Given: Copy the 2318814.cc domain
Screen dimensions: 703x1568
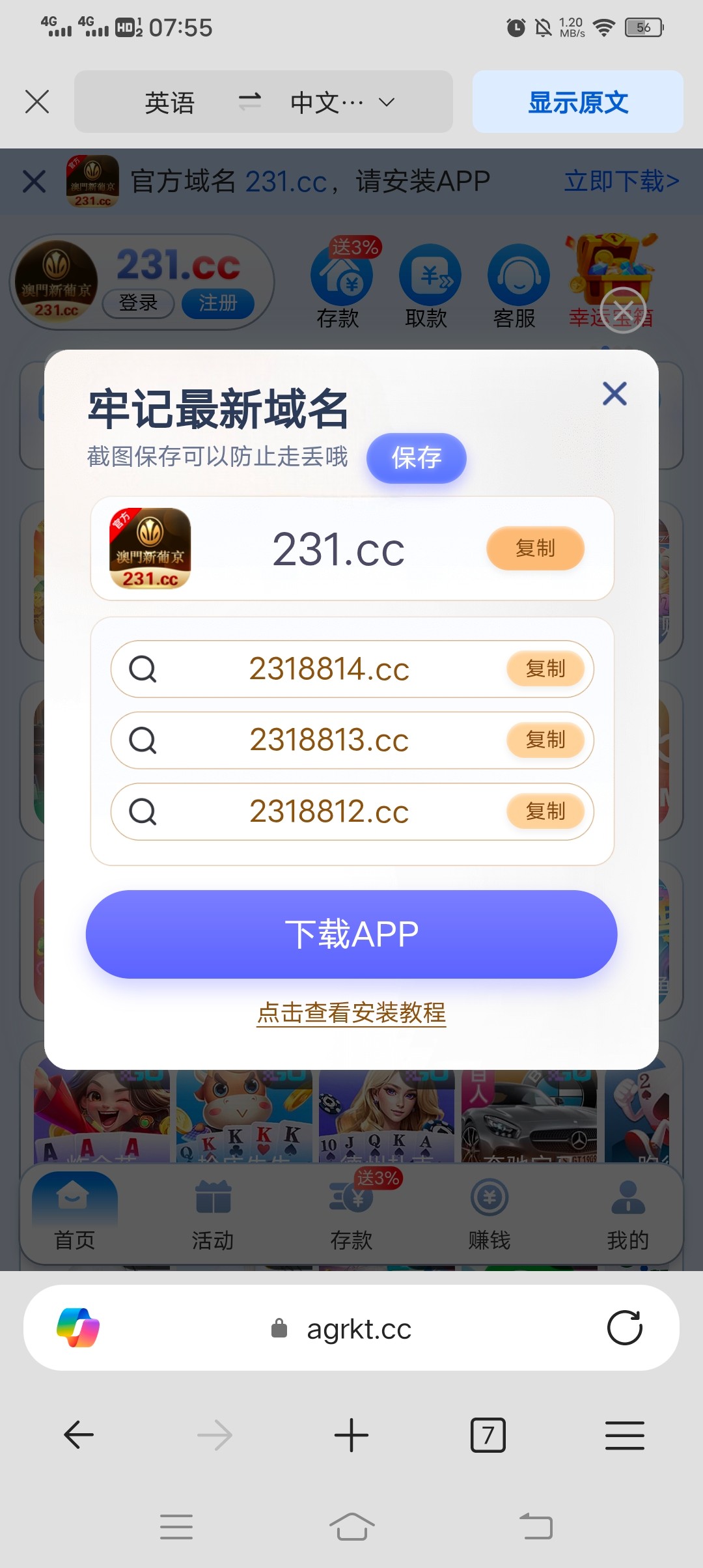Looking at the screenshot, I should coord(545,669).
